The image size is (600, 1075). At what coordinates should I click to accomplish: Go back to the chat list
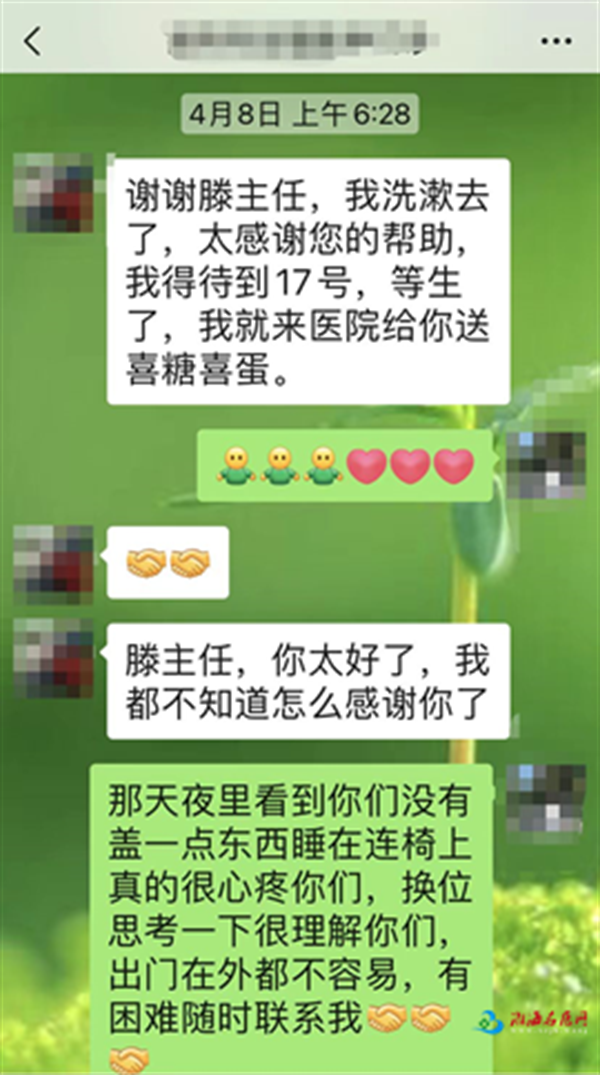click(x=34, y=41)
